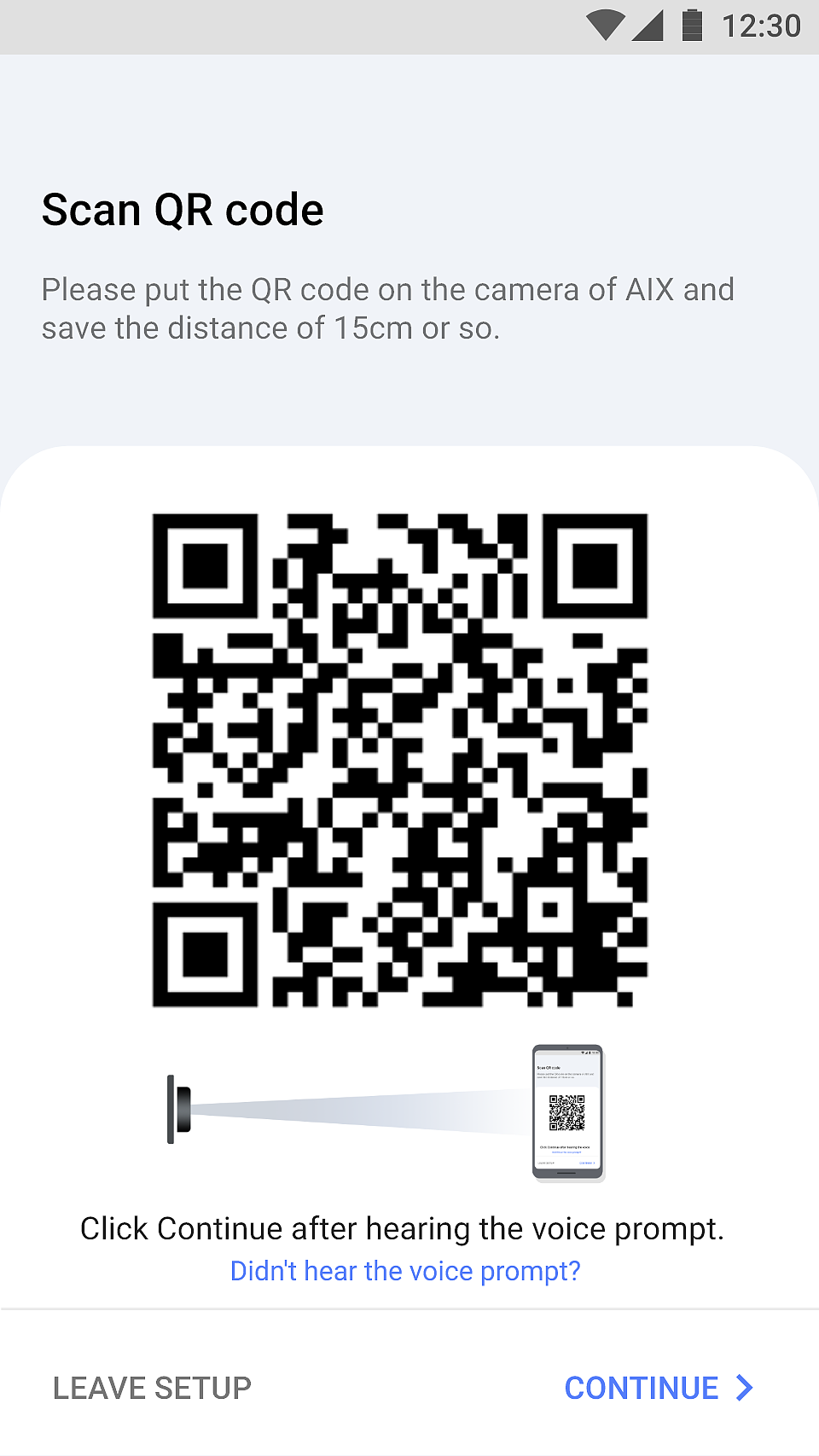Image resolution: width=819 pixels, height=1456 pixels.
Task: Tap the battery indicator in the status bar
Action: [693, 26]
